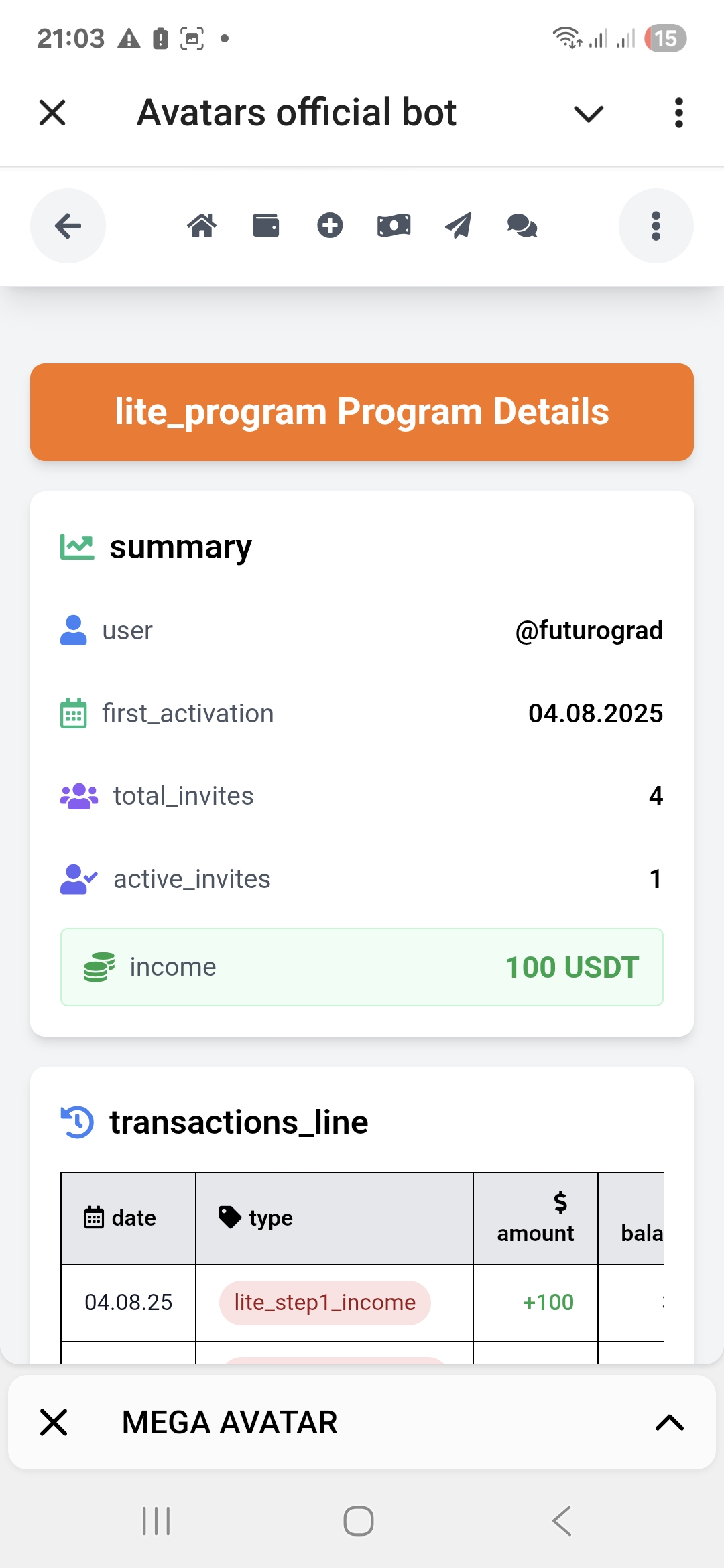The width and height of the screenshot is (724, 1568).
Task: Open the wallet icon in the toolbar
Action: coord(265,226)
